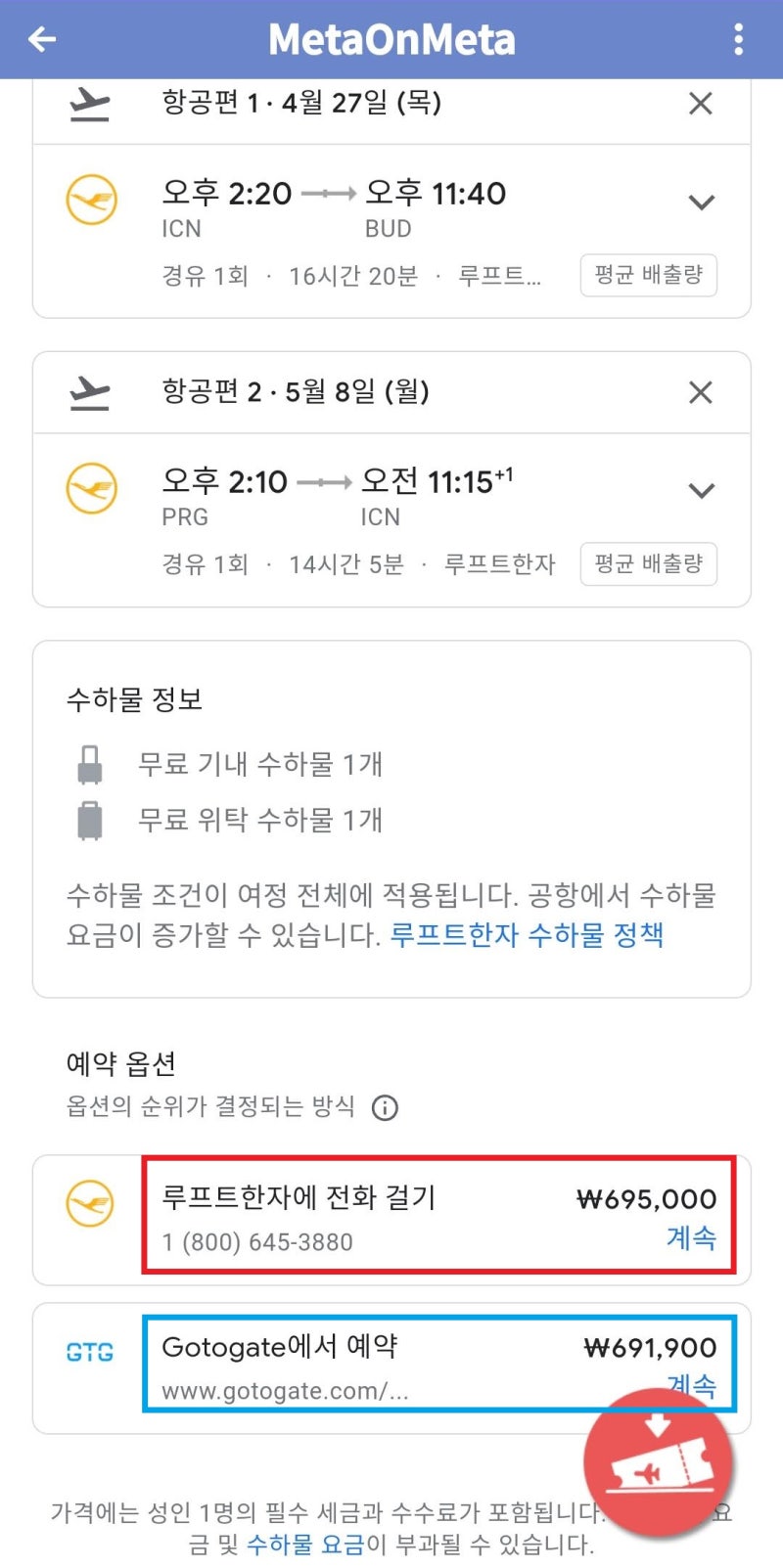Click the checked baggage icon
This screenshot has width=783, height=1568.
(90, 821)
